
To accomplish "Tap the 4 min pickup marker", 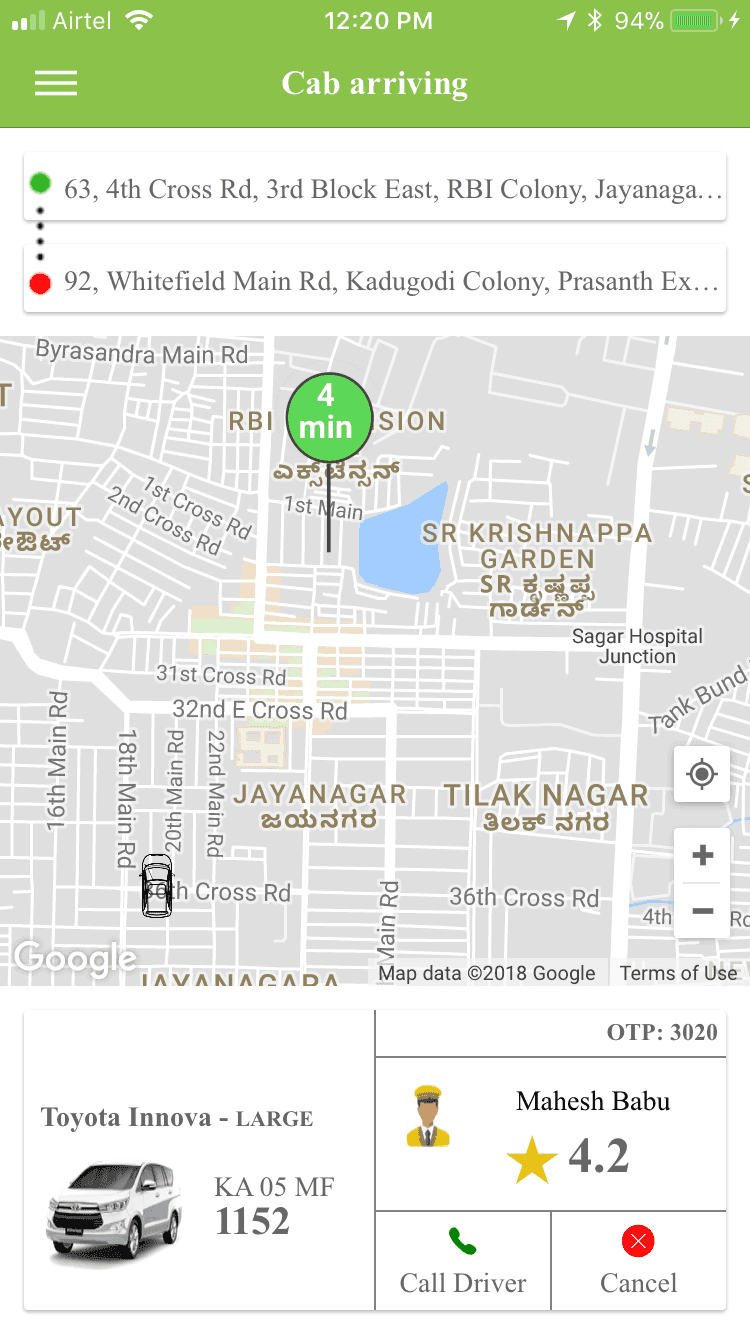I will coord(328,414).
